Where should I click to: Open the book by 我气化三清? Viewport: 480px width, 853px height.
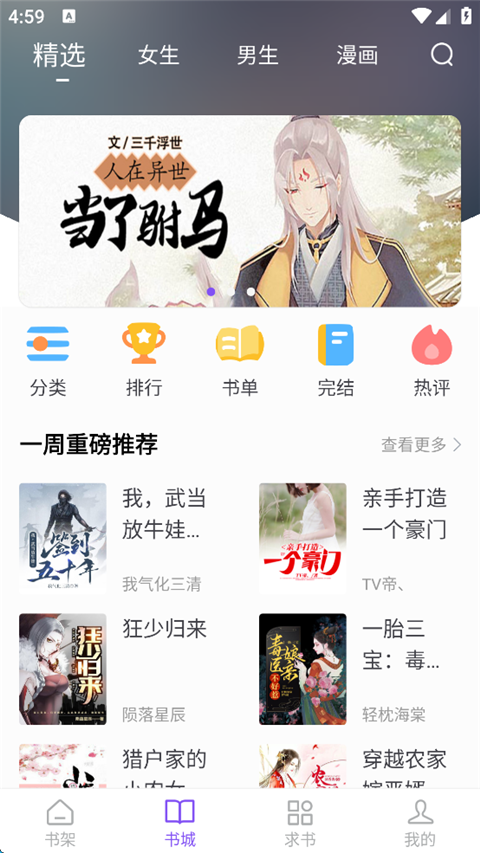(122, 539)
